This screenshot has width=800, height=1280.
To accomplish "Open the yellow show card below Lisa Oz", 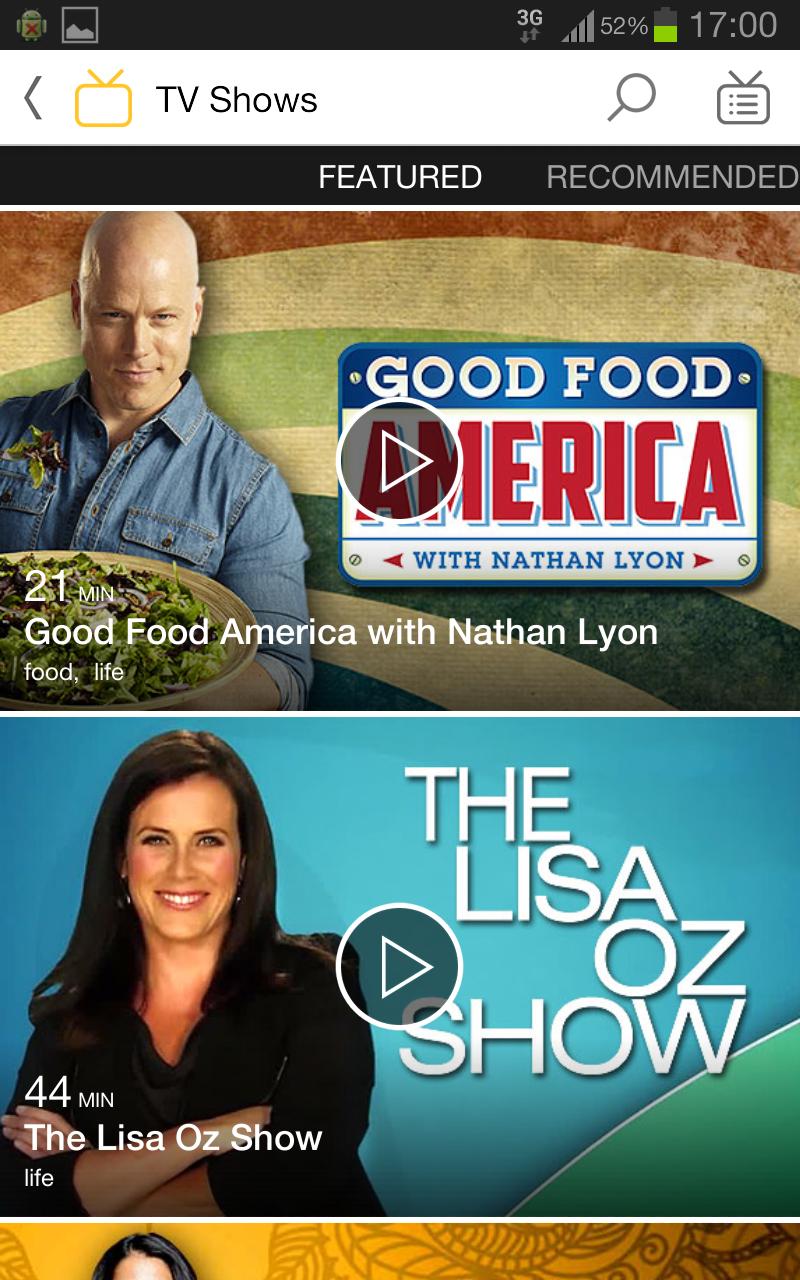I will click(400, 1252).
